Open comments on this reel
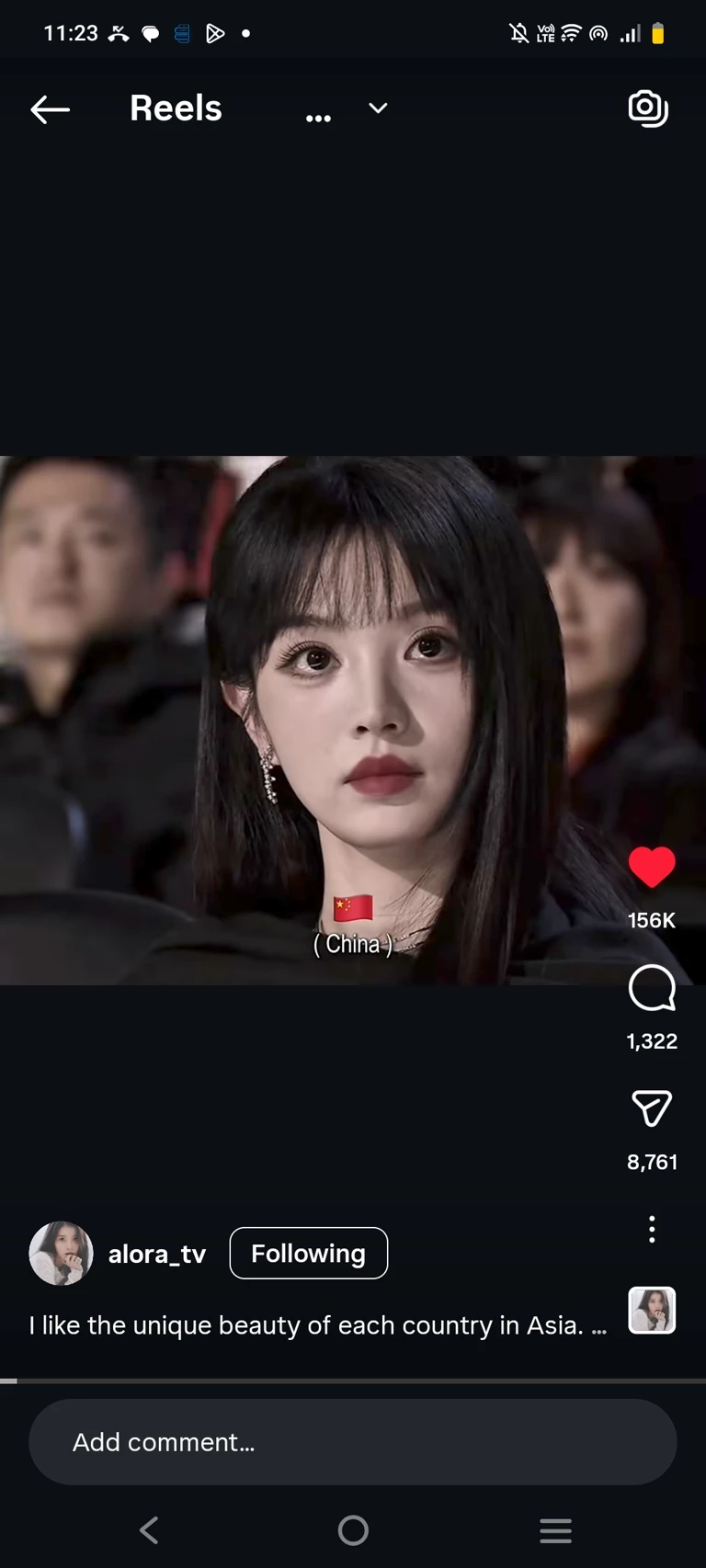 click(x=652, y=989)
